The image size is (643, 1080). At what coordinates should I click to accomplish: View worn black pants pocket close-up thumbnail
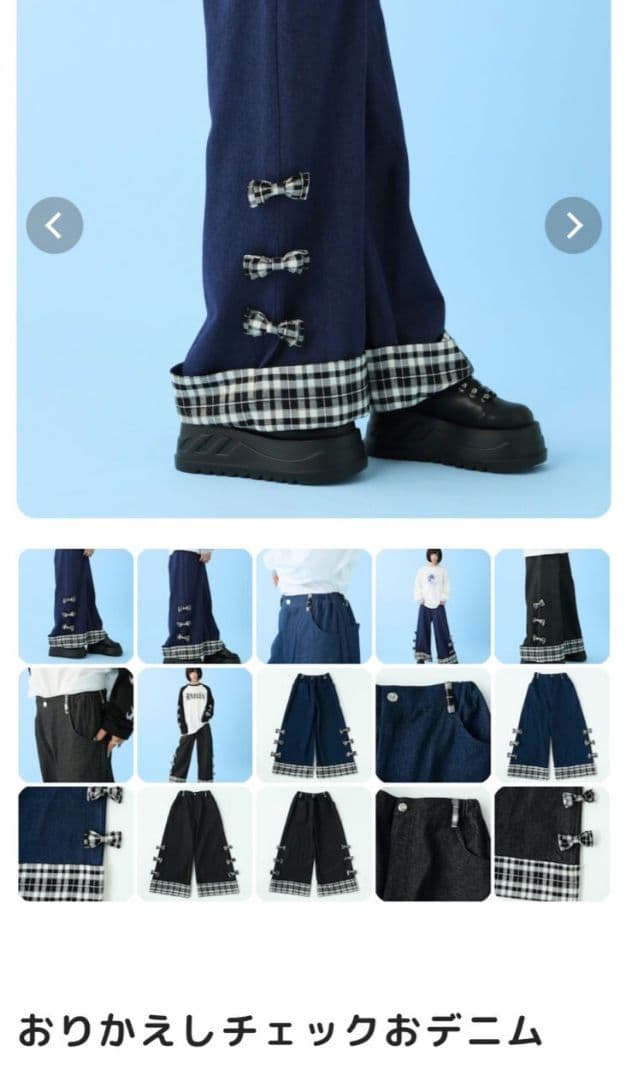tap(75, 725)
